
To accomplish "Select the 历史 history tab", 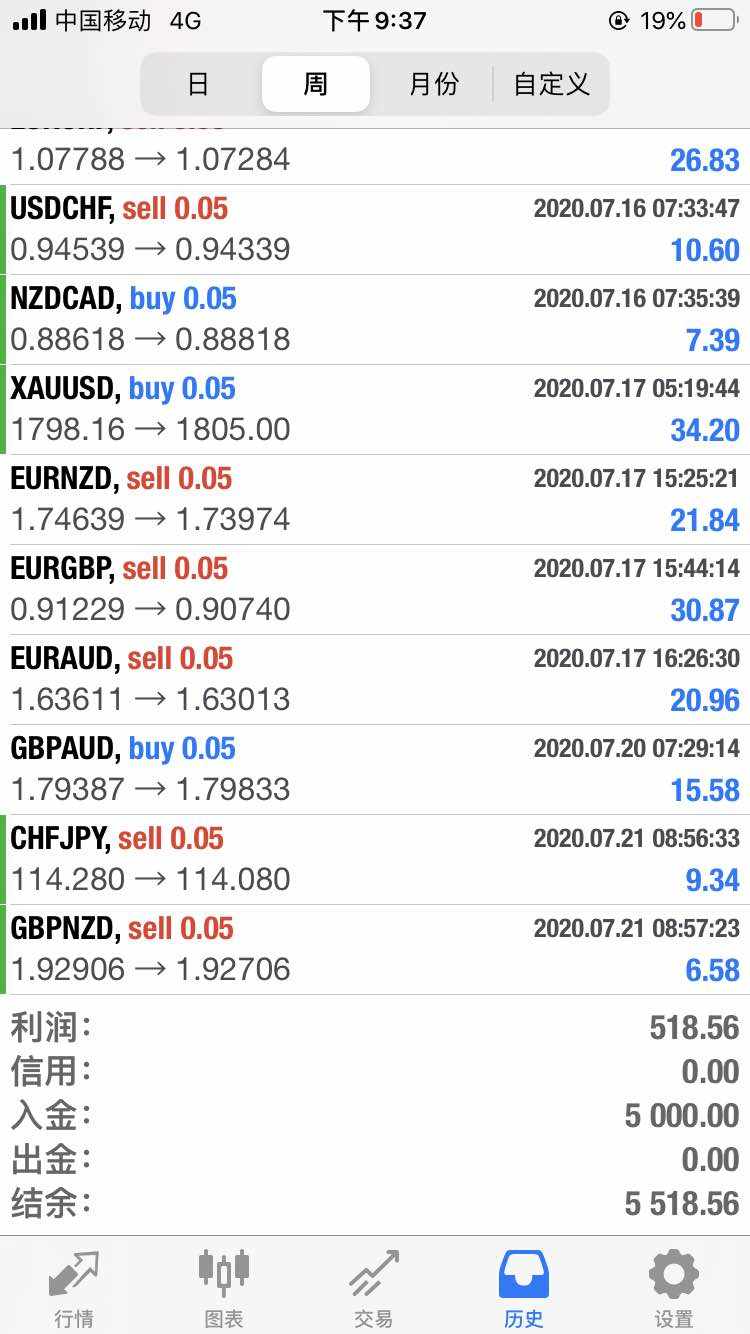I will [x=524, y=1287].
